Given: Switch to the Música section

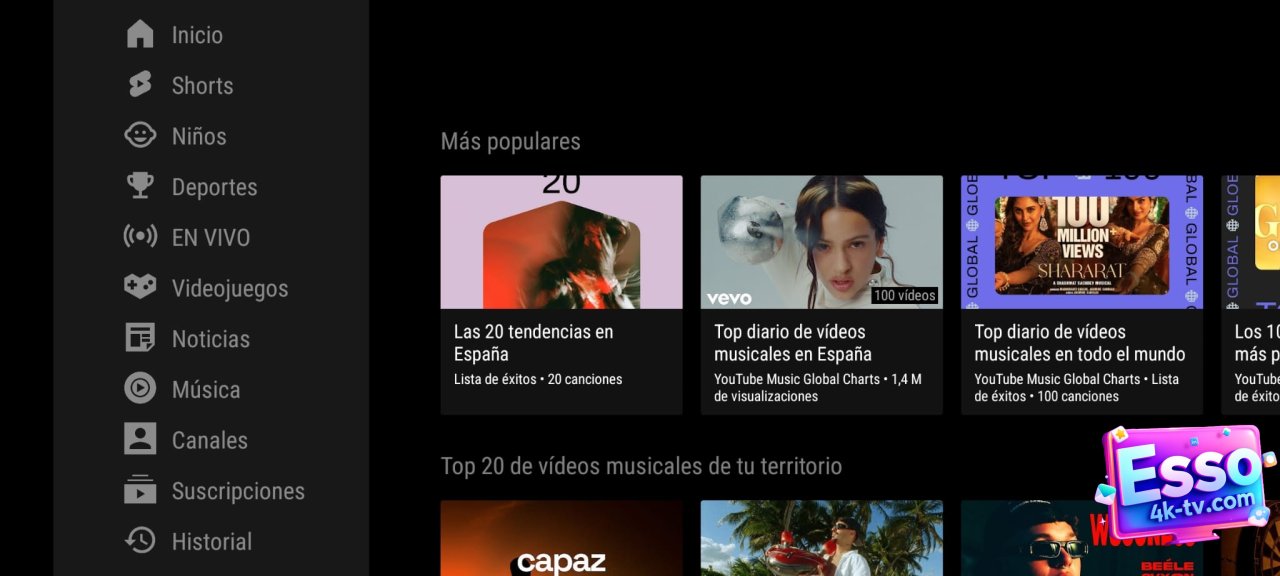Looking at the screenshot, I should coord(205,390).
